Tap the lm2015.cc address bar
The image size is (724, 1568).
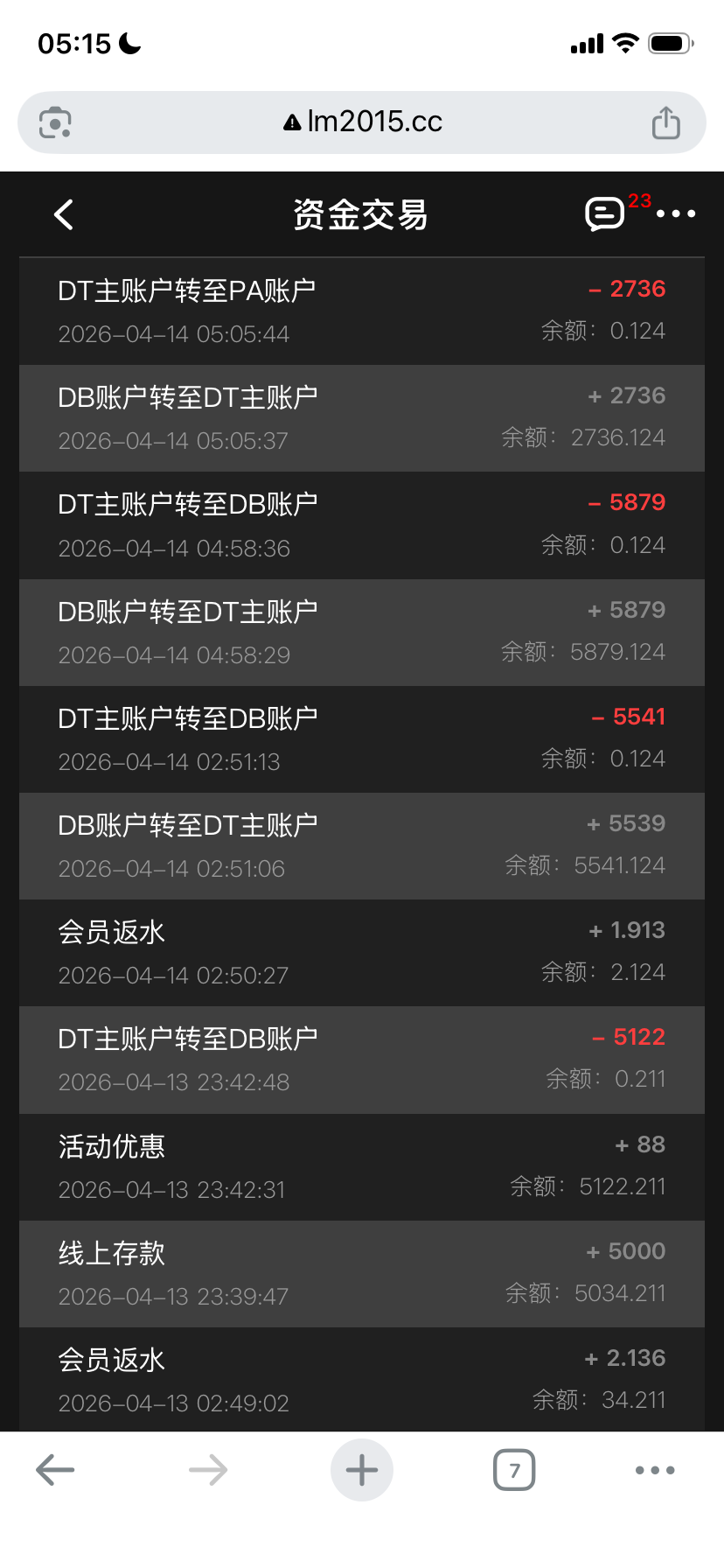(362, 122)
